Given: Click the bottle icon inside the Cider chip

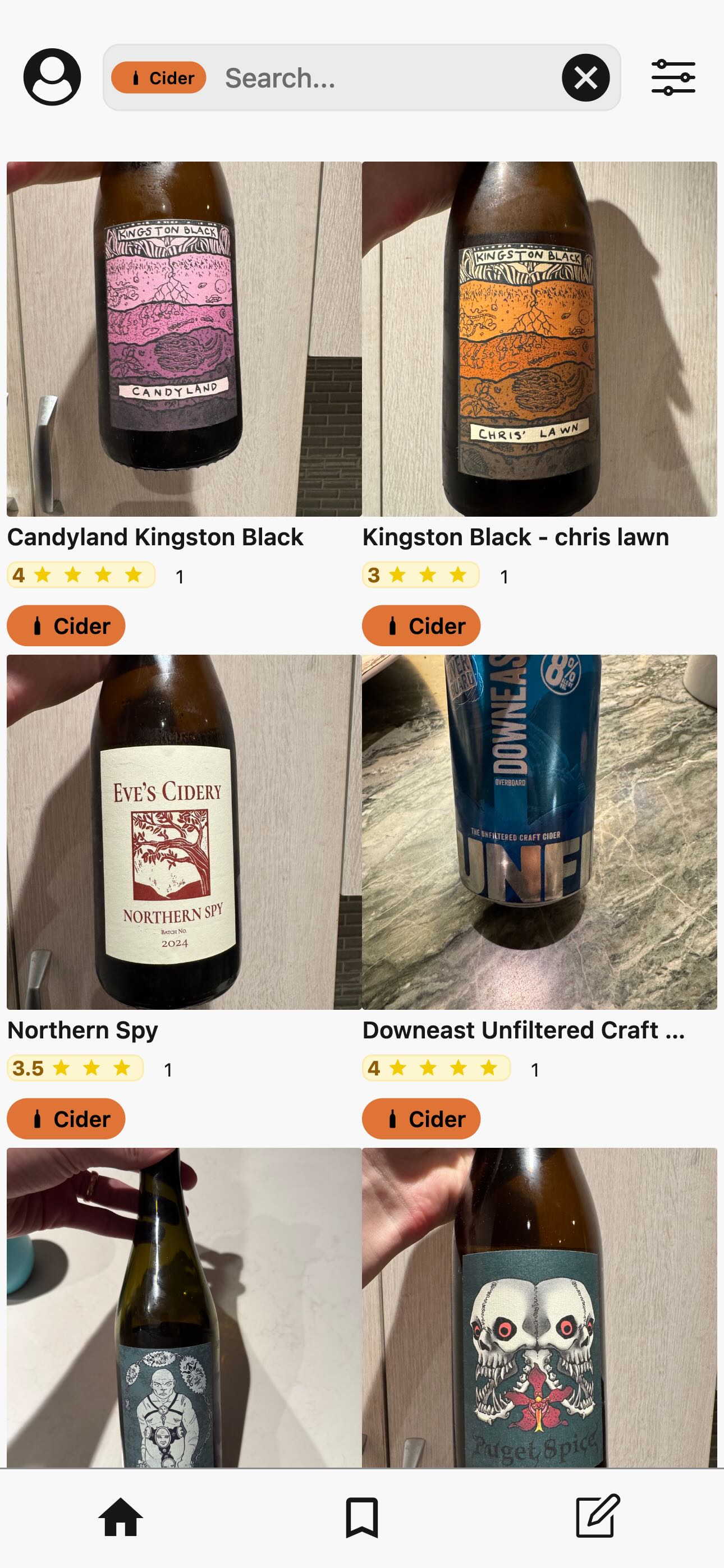Looking at the screenshot, I should pos(136,77).
